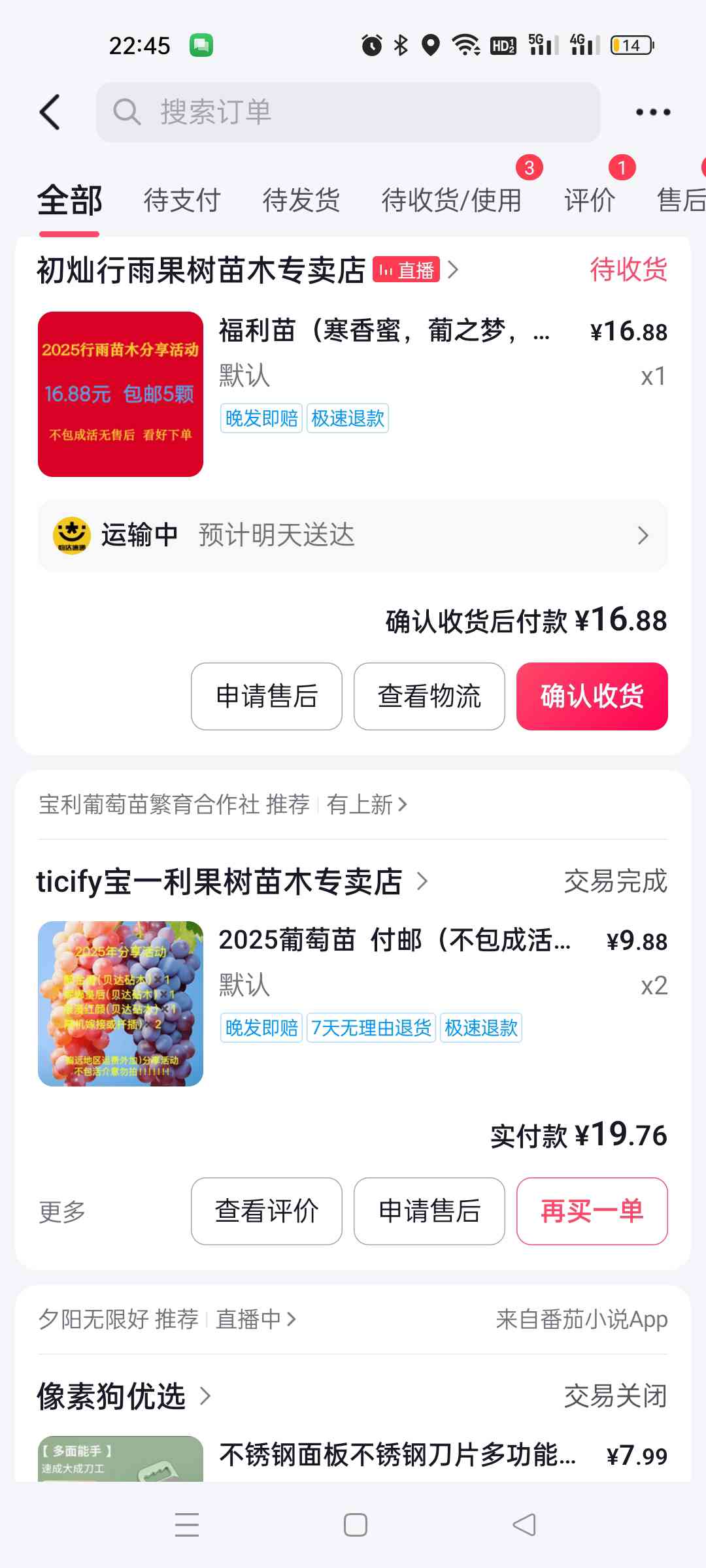This screenshot has height=1568, width=706.
Task: Tap the system home button
Action: coord(356,1525)
